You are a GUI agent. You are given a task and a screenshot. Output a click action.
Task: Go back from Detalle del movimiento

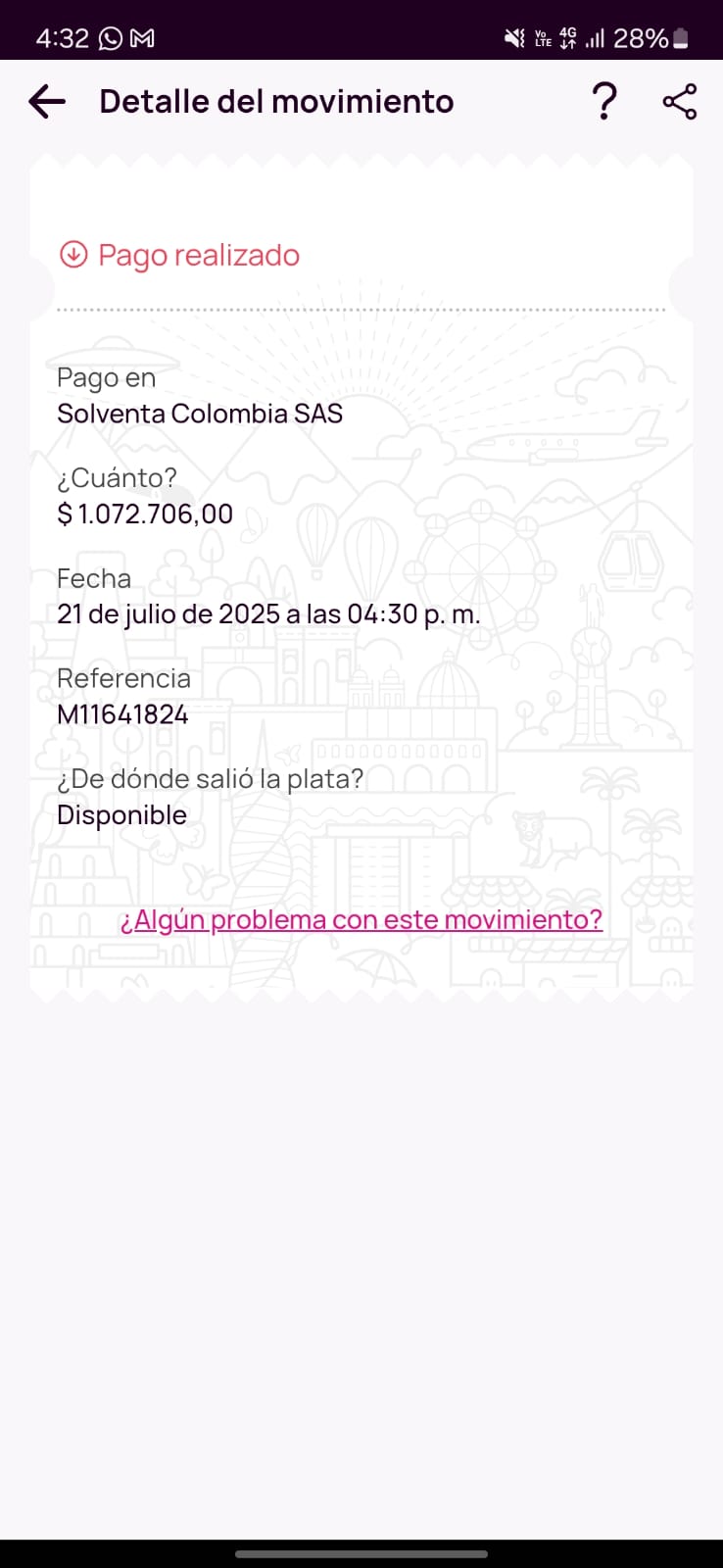[47, 102]
